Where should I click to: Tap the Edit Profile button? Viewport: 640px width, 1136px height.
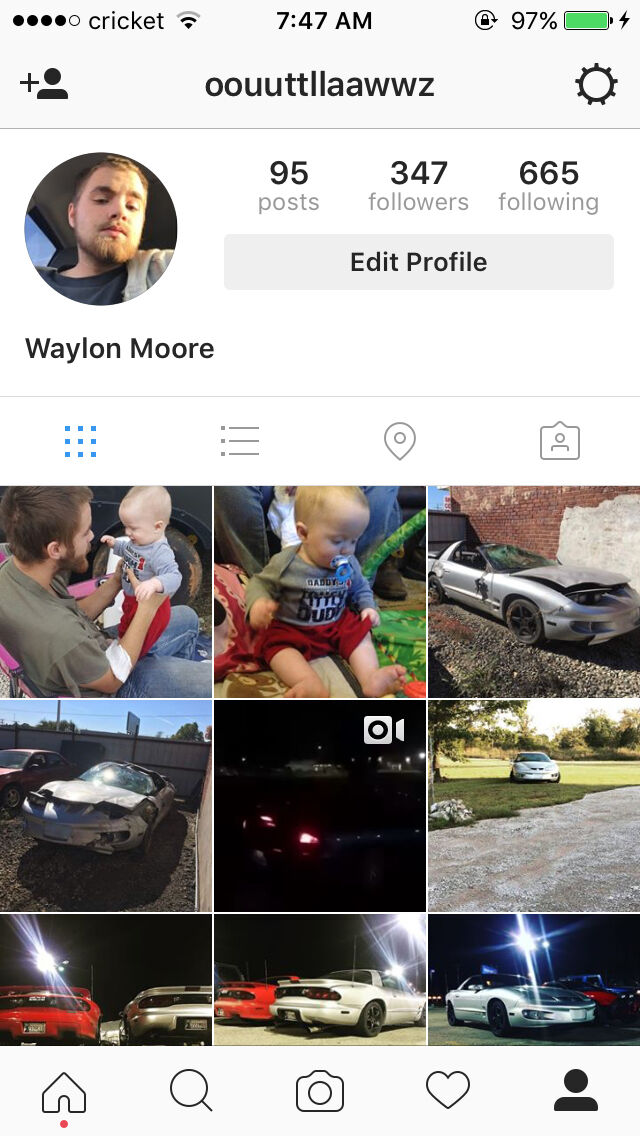418,262
